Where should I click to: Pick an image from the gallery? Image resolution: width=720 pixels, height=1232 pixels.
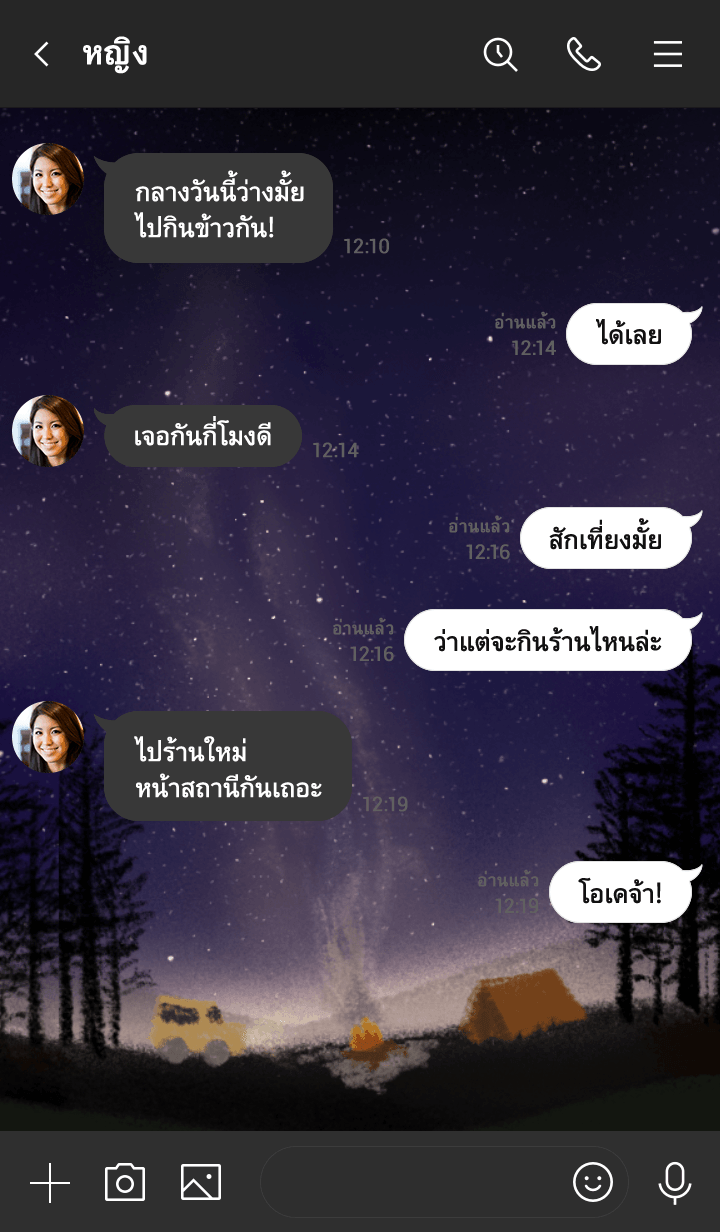[201, 1183]
